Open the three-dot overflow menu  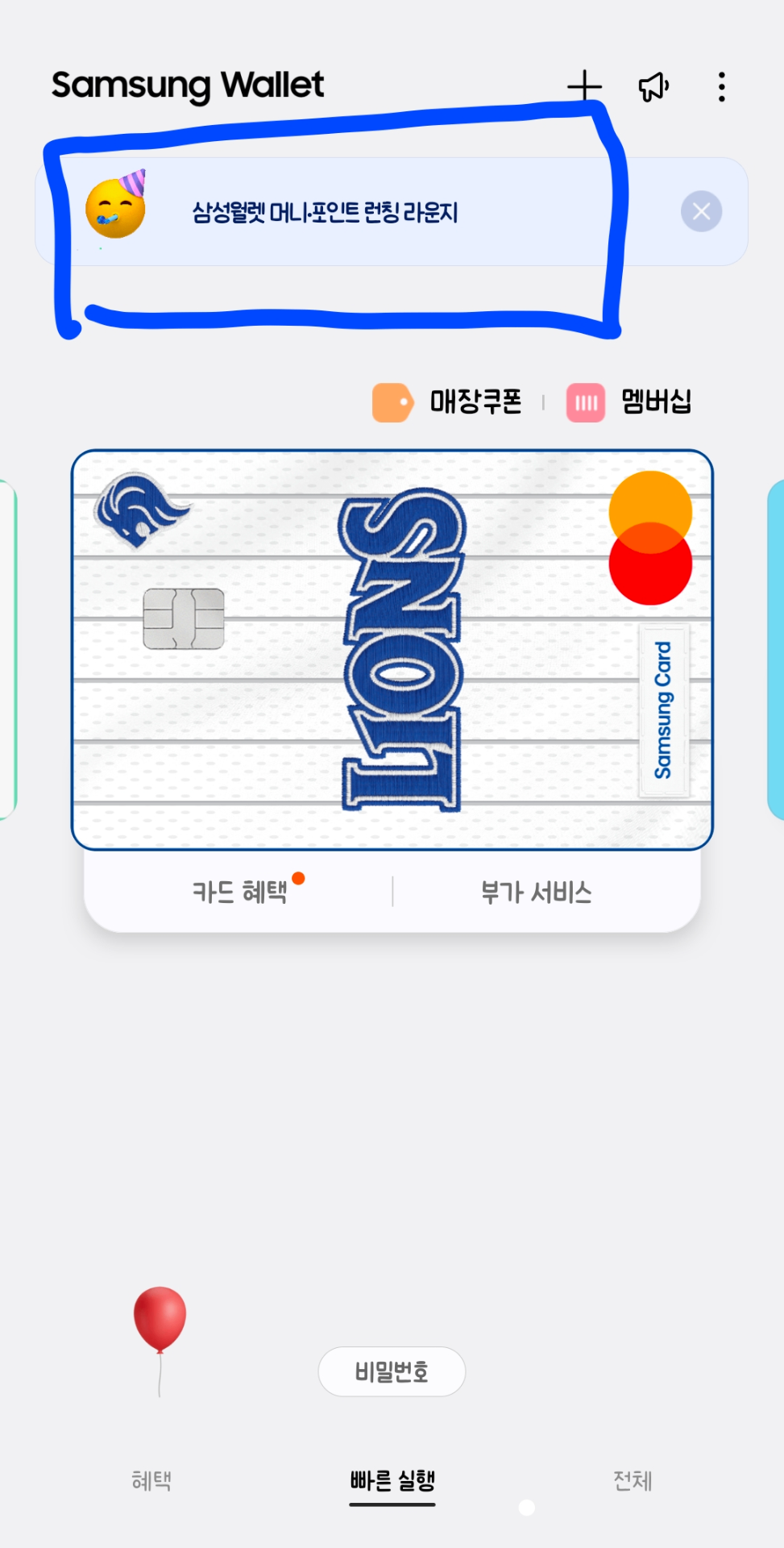(721, 87)
